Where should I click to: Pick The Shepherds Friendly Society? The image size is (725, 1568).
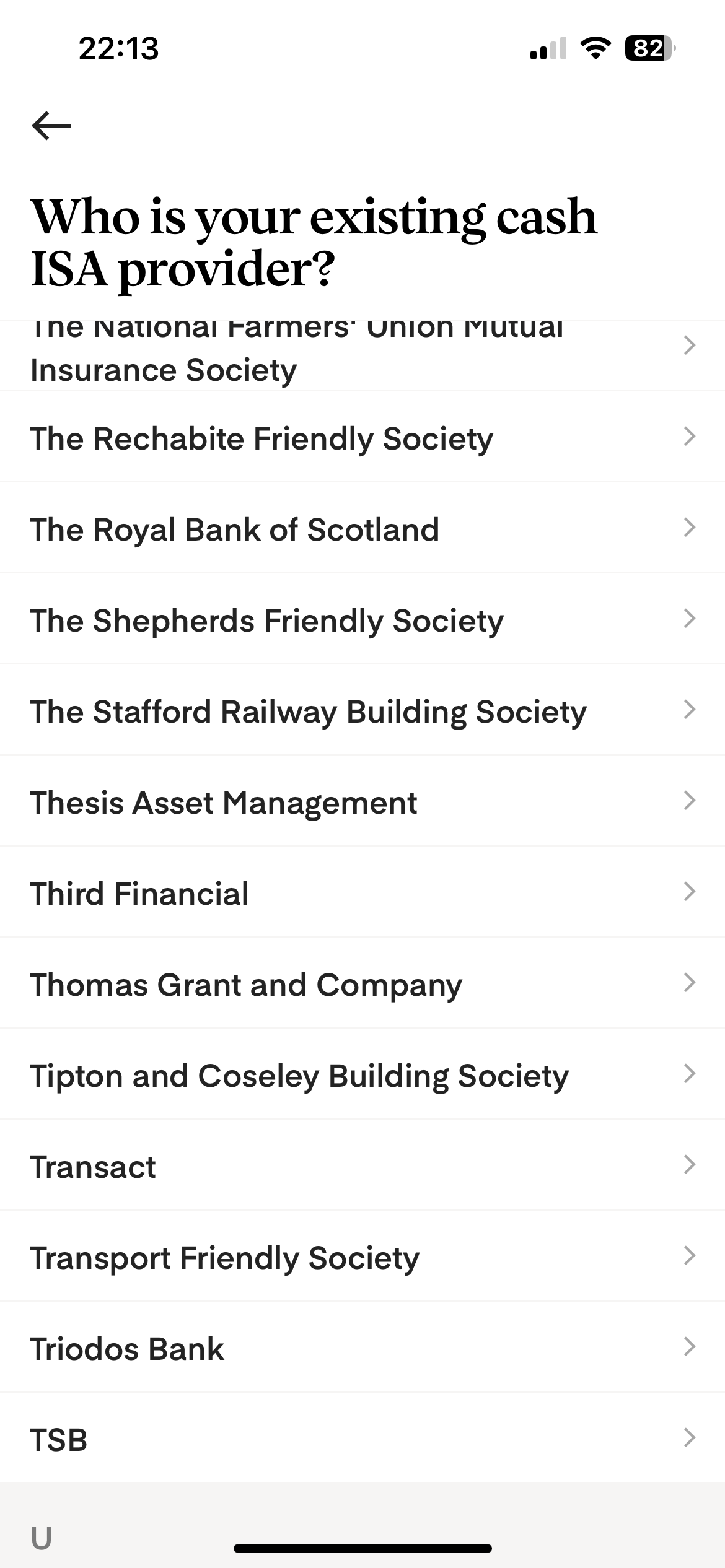coord(362,619)
